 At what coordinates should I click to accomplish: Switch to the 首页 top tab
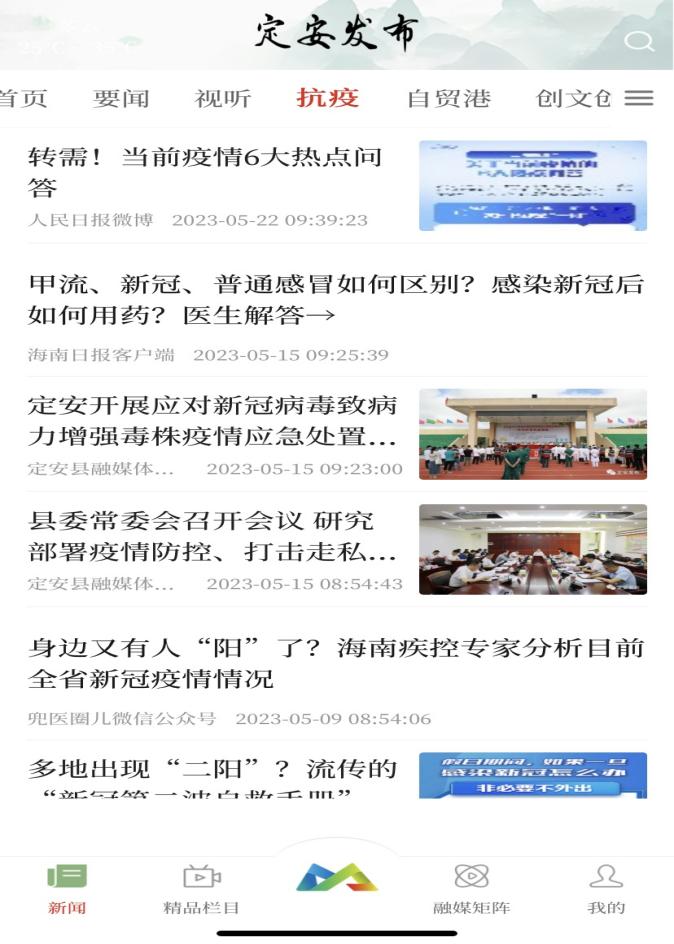[23, 98]
